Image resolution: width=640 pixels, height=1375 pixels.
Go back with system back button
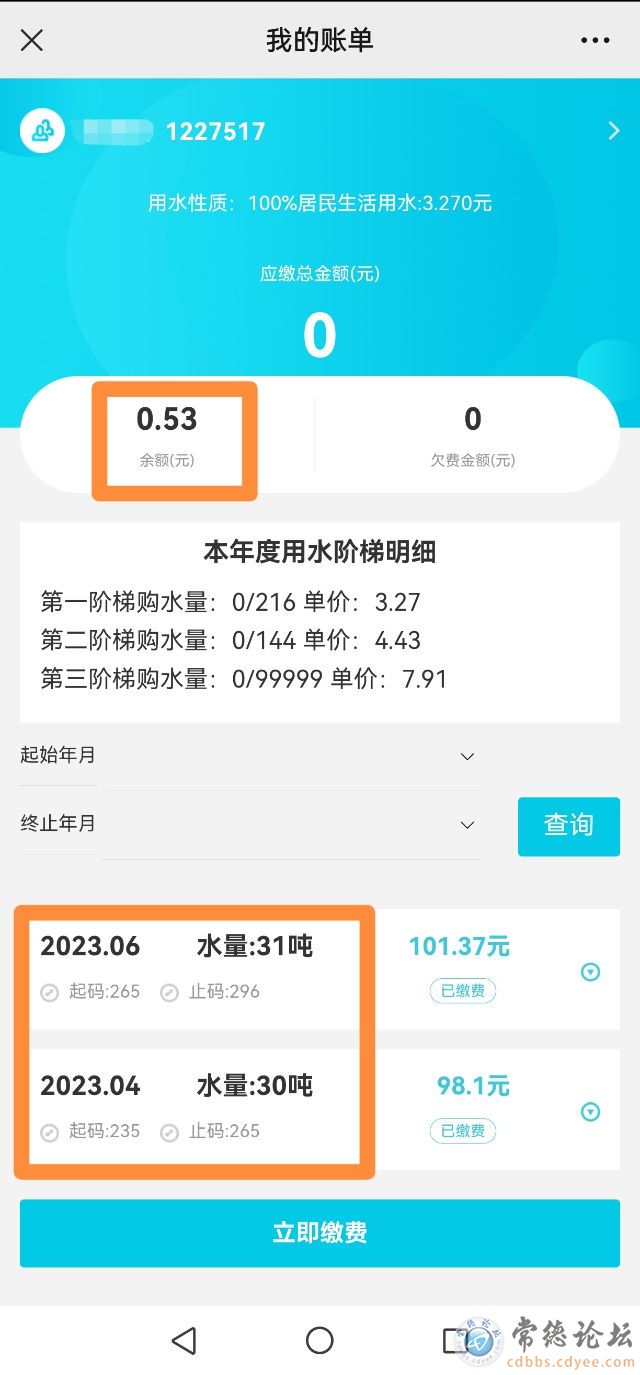click(x=184, y=1340)
